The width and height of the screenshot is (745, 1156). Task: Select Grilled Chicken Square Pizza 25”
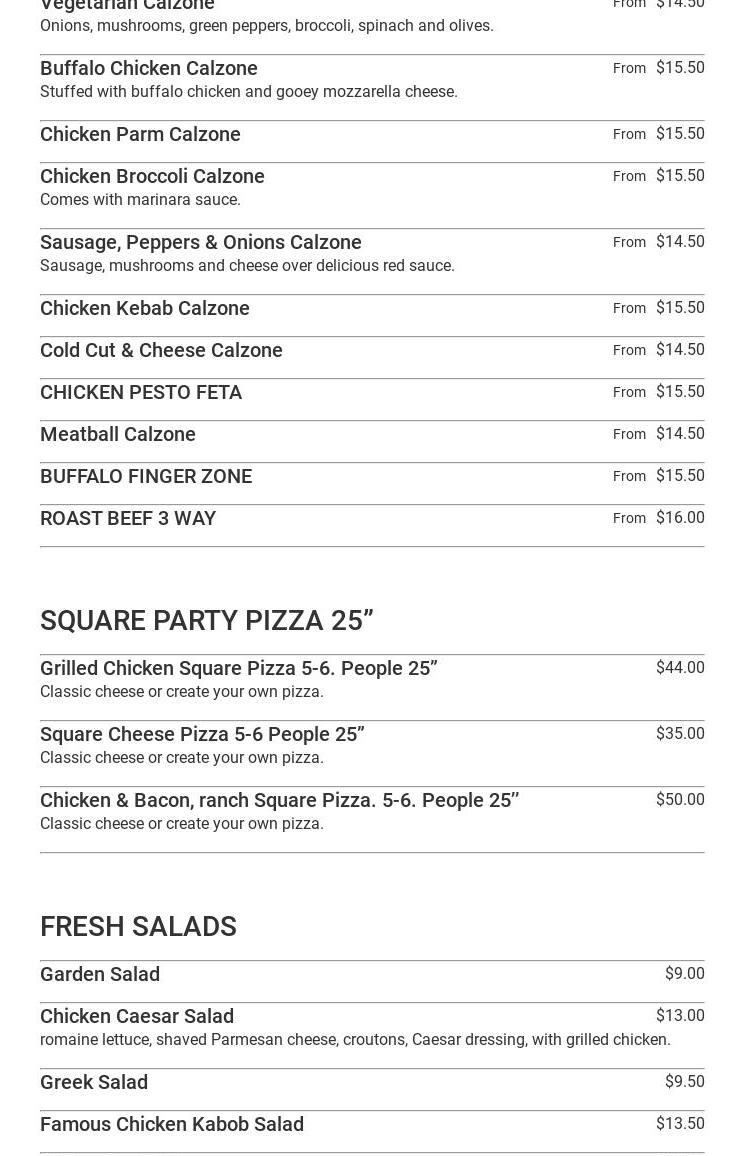coord(239,668)
